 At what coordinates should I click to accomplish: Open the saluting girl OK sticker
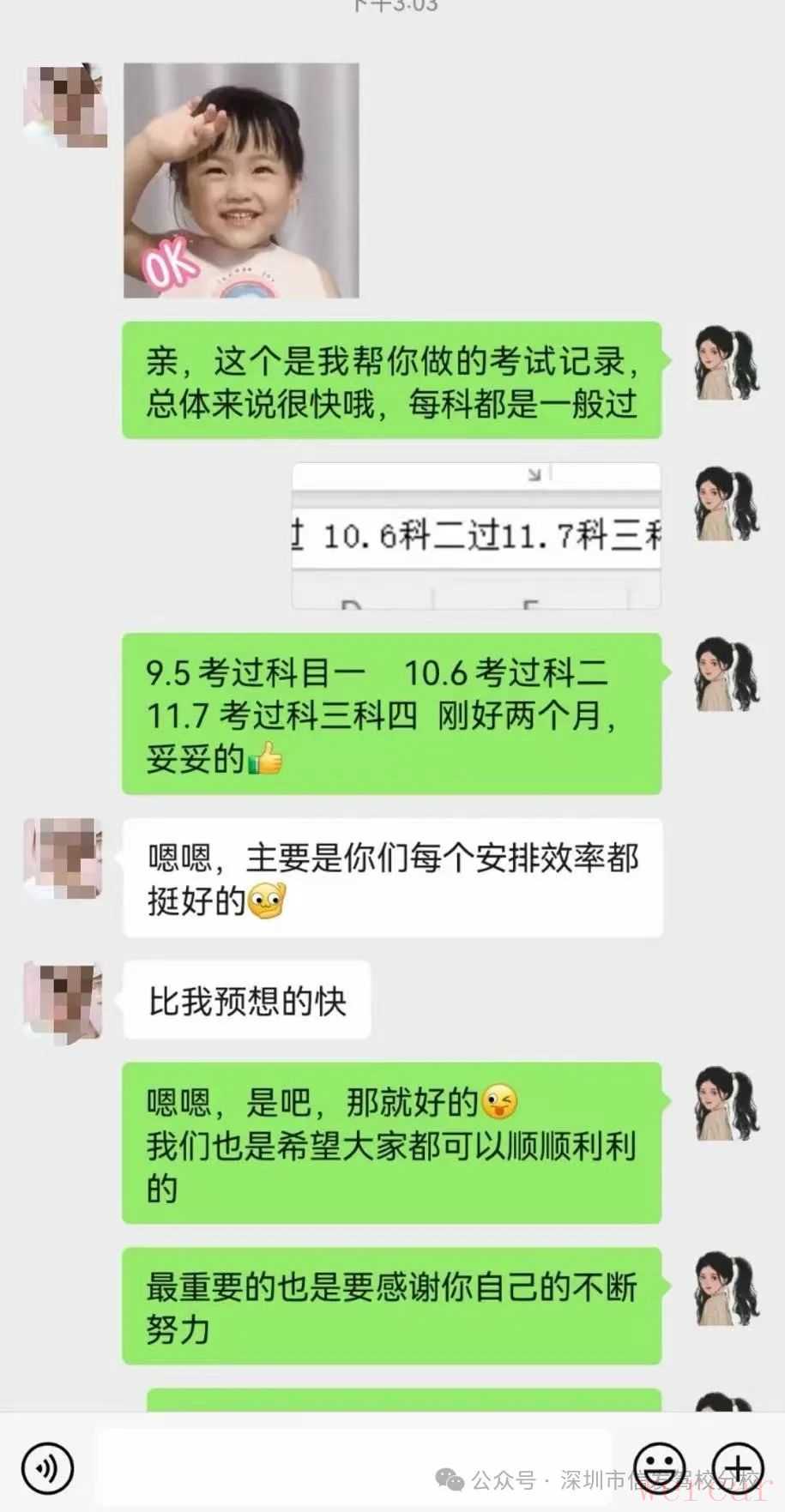click(x=241, y=181)
